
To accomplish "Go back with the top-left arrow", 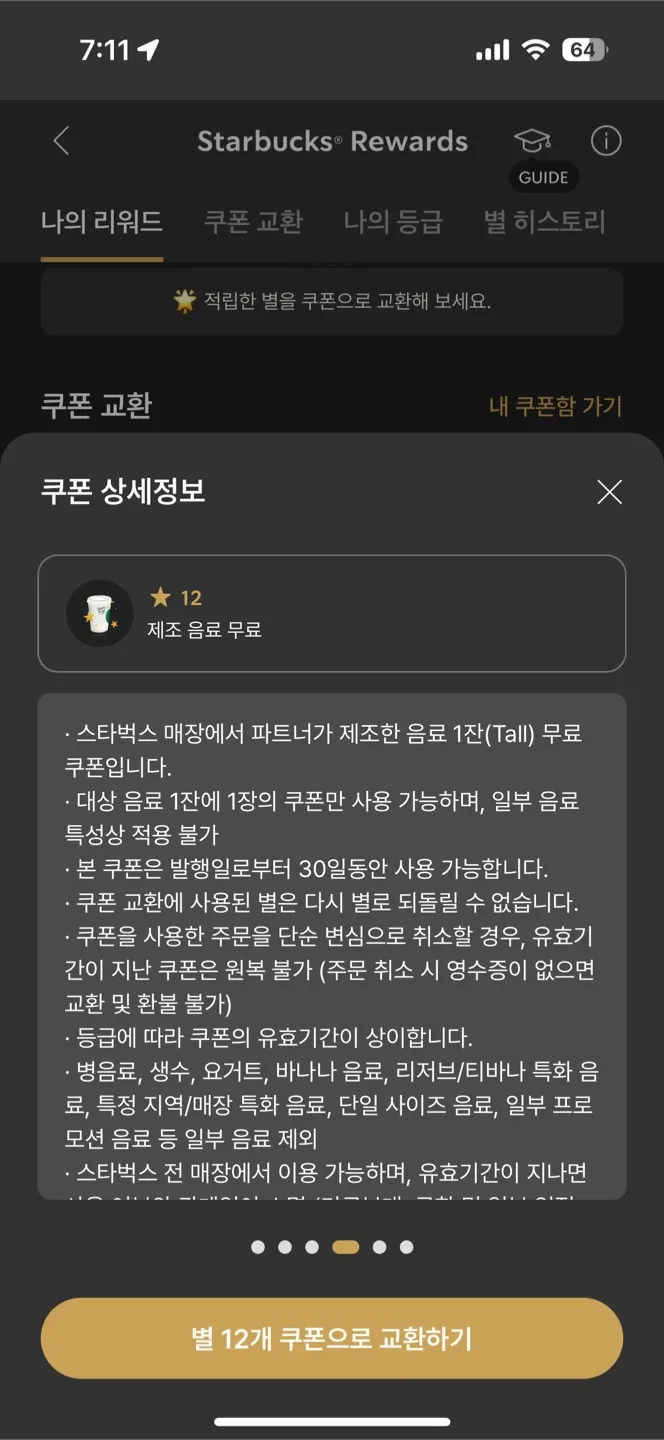I will tap(62, 141).
